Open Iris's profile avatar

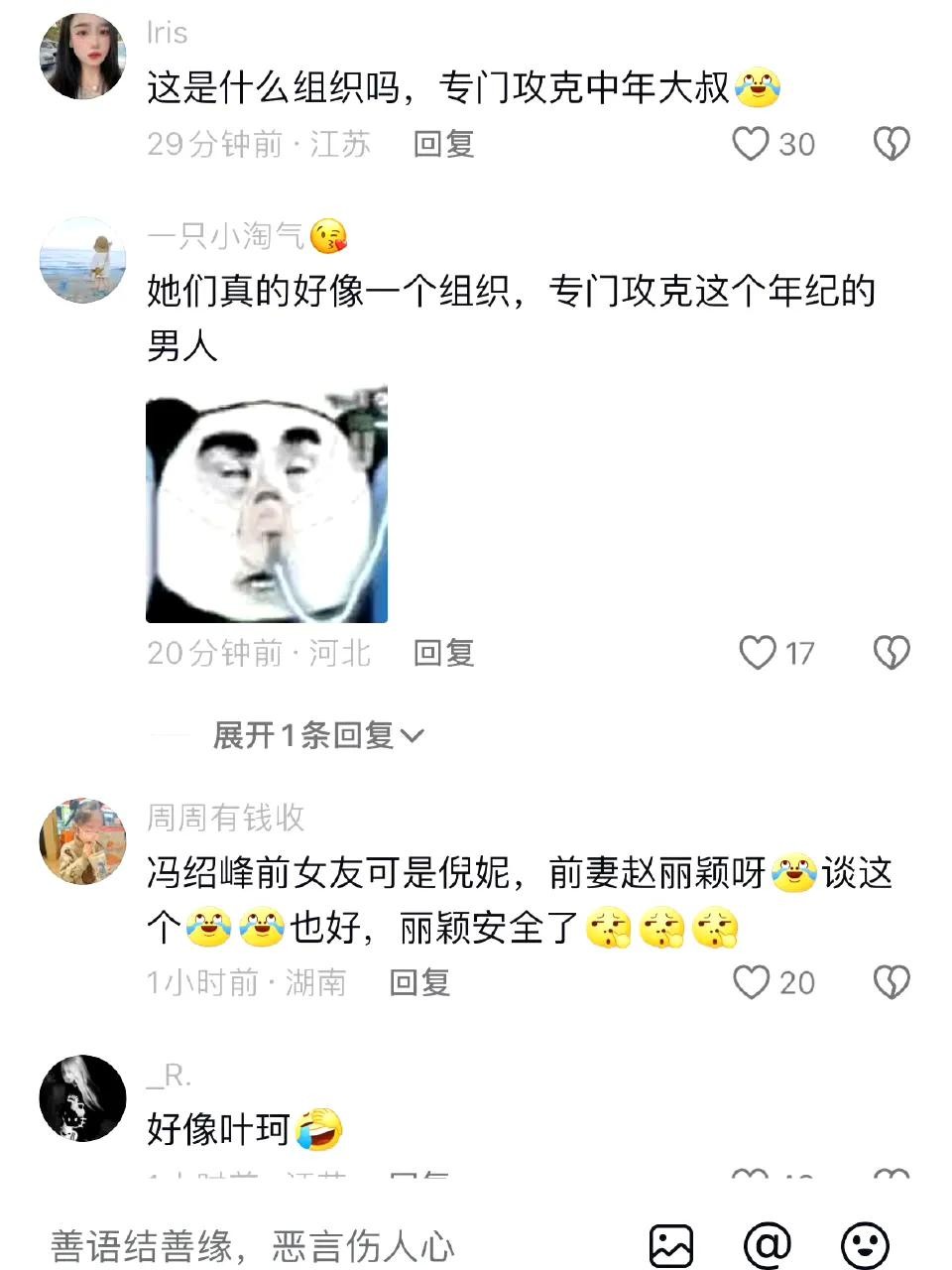coord(82,57)
